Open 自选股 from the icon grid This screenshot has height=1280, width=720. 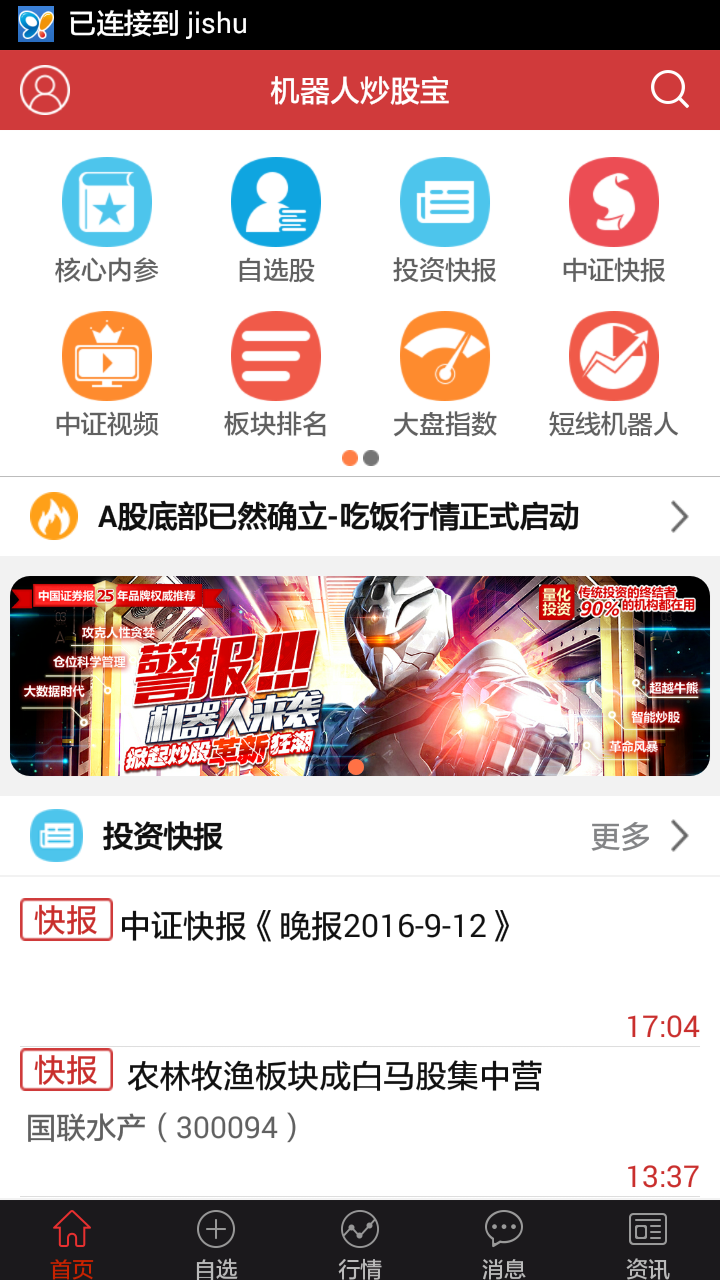coord(276,201)
